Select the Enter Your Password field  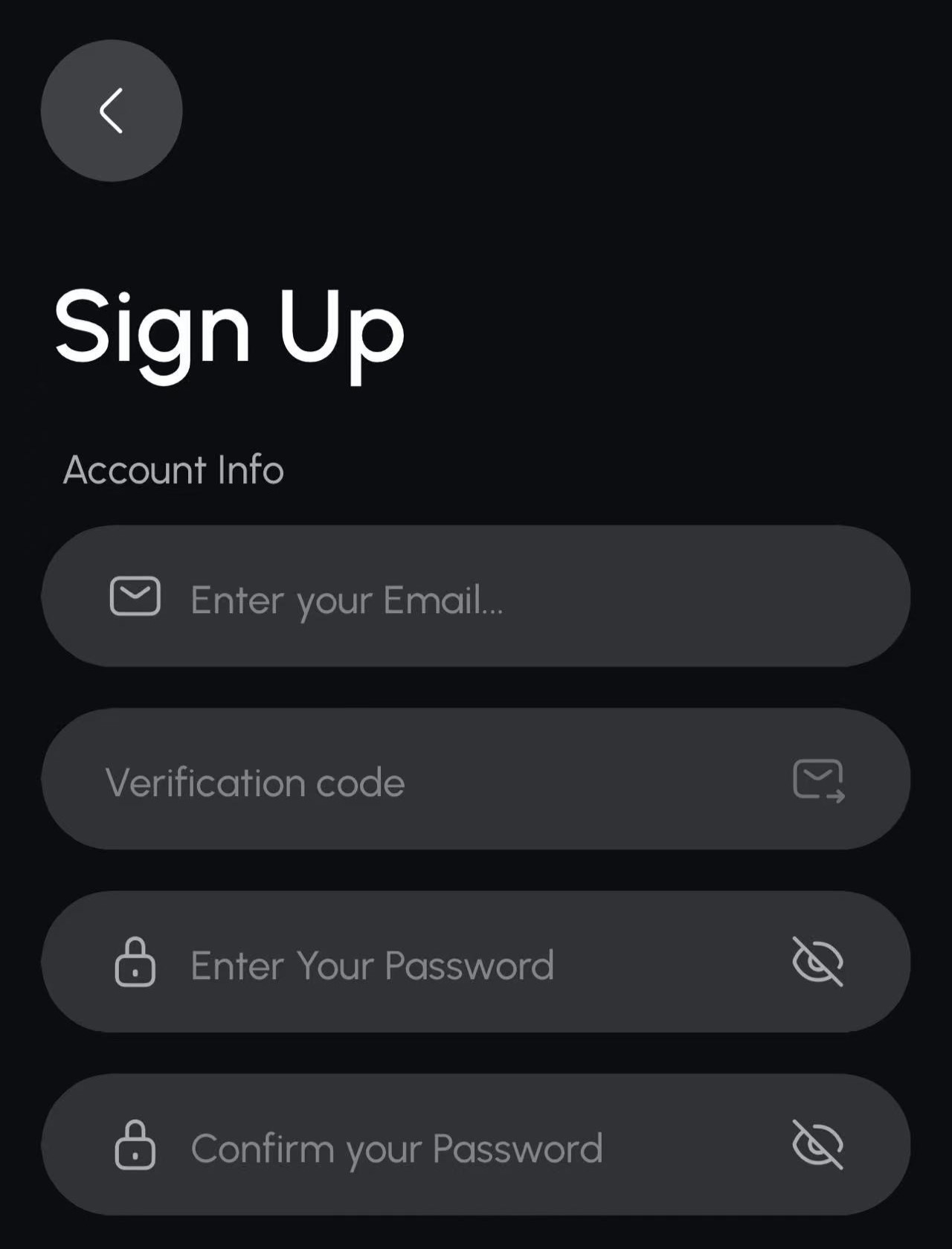[446, 963]
